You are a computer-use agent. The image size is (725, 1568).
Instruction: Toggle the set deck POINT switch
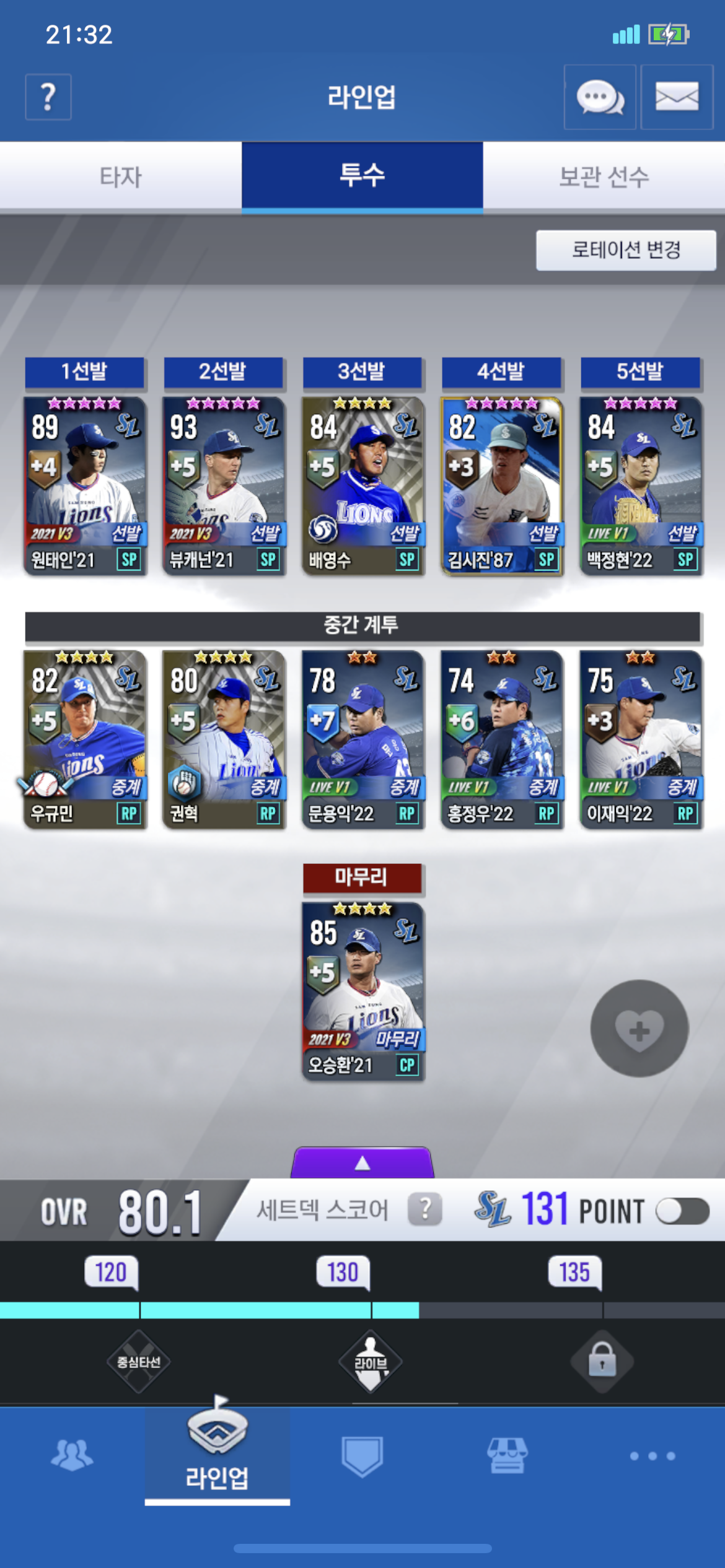[682, 1211]
